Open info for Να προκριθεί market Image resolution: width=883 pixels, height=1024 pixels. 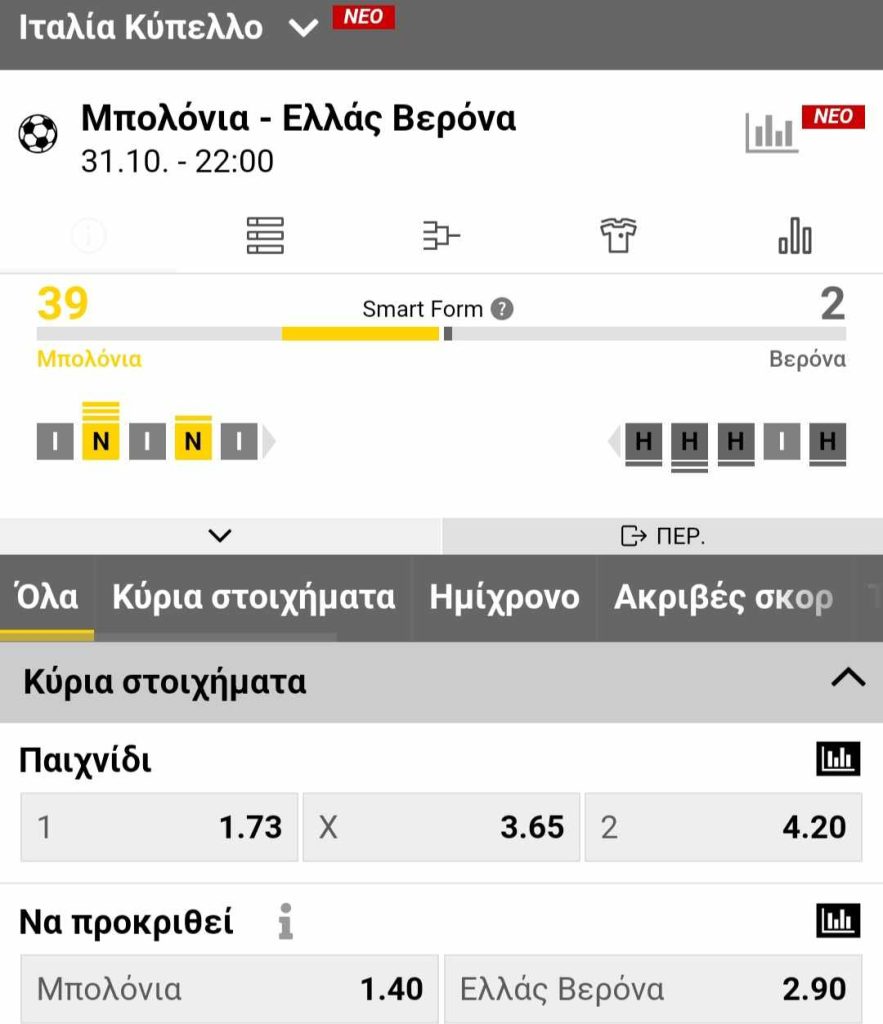285,922
